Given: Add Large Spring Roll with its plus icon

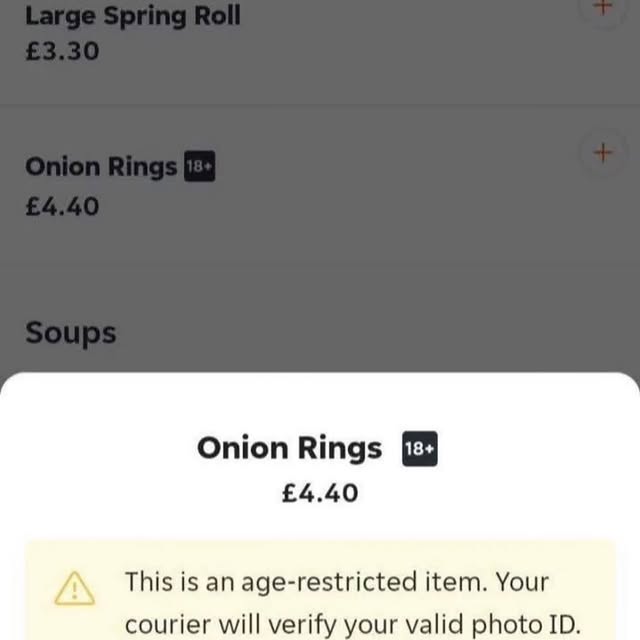Looking at the screenshot, I should tap(602, 6).
